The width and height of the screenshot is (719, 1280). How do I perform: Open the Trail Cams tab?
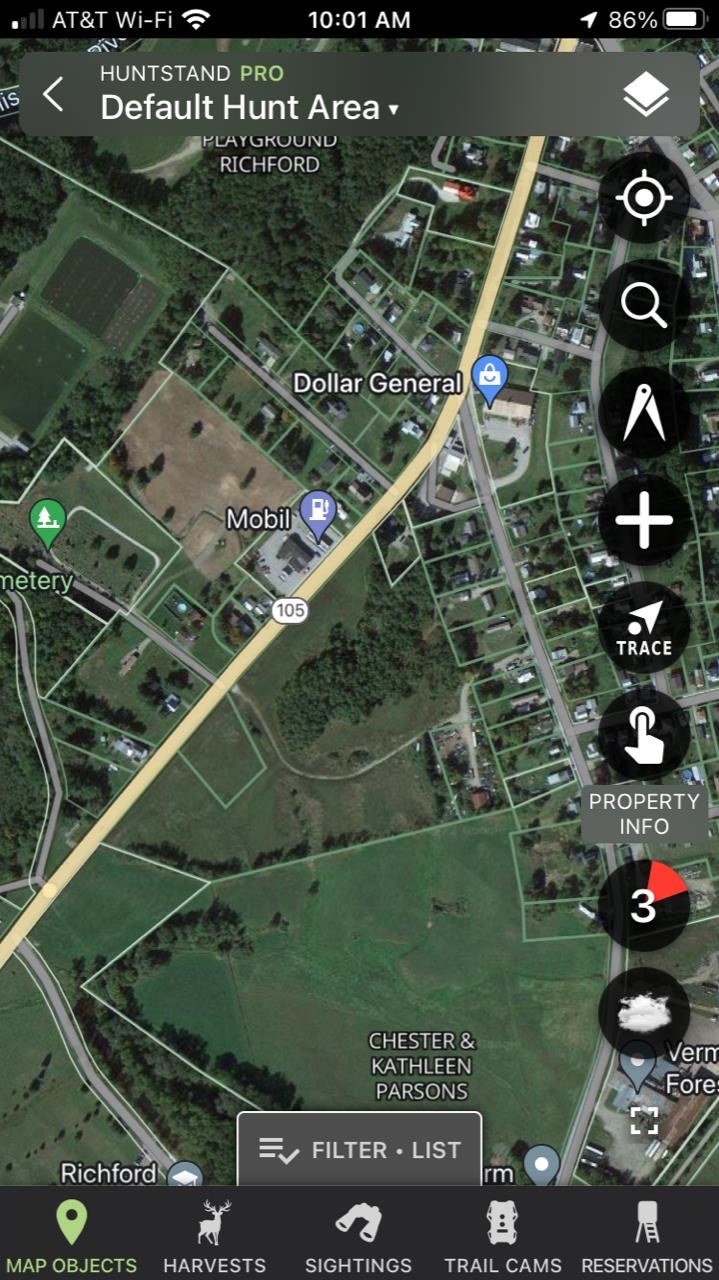tap(502, 1238)
